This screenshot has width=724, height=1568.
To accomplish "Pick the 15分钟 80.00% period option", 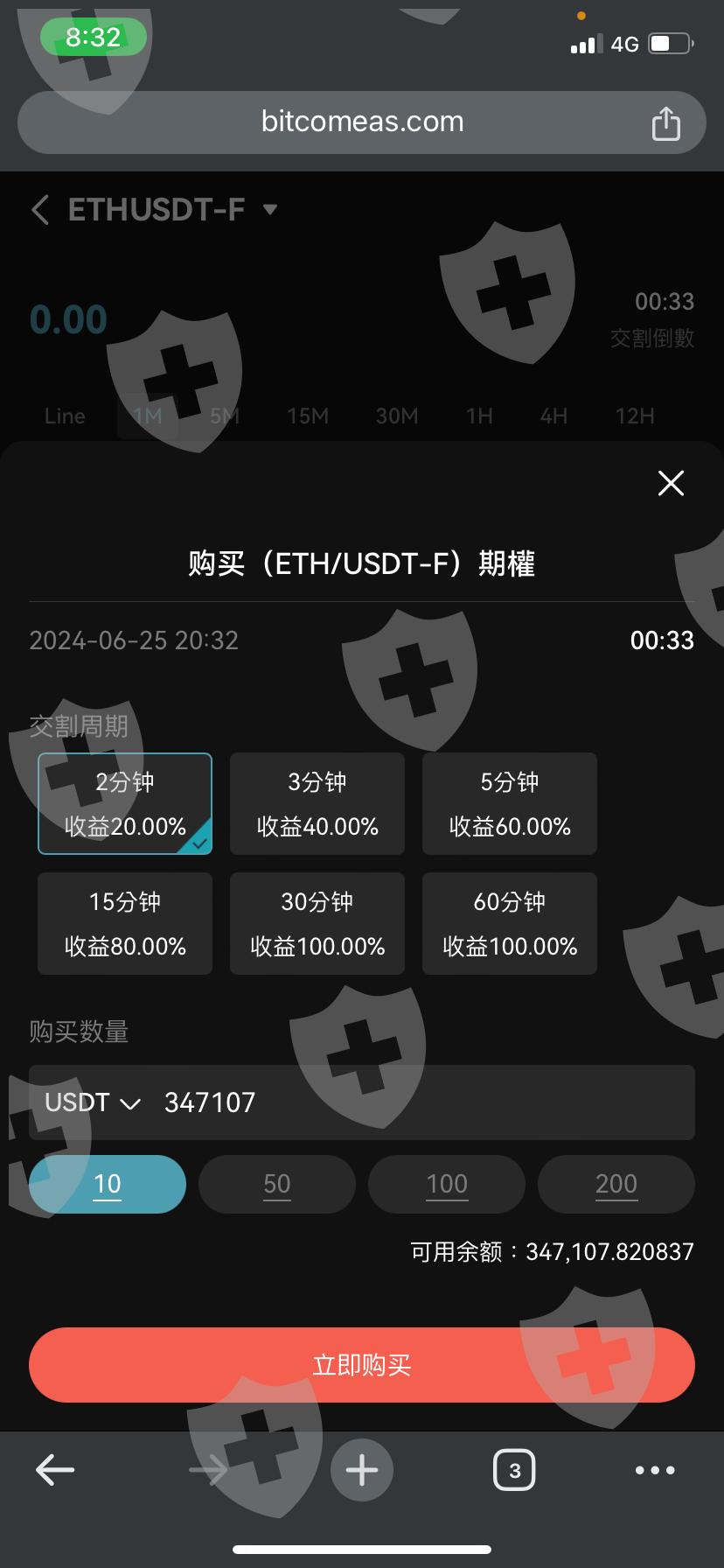I will 125,923.
